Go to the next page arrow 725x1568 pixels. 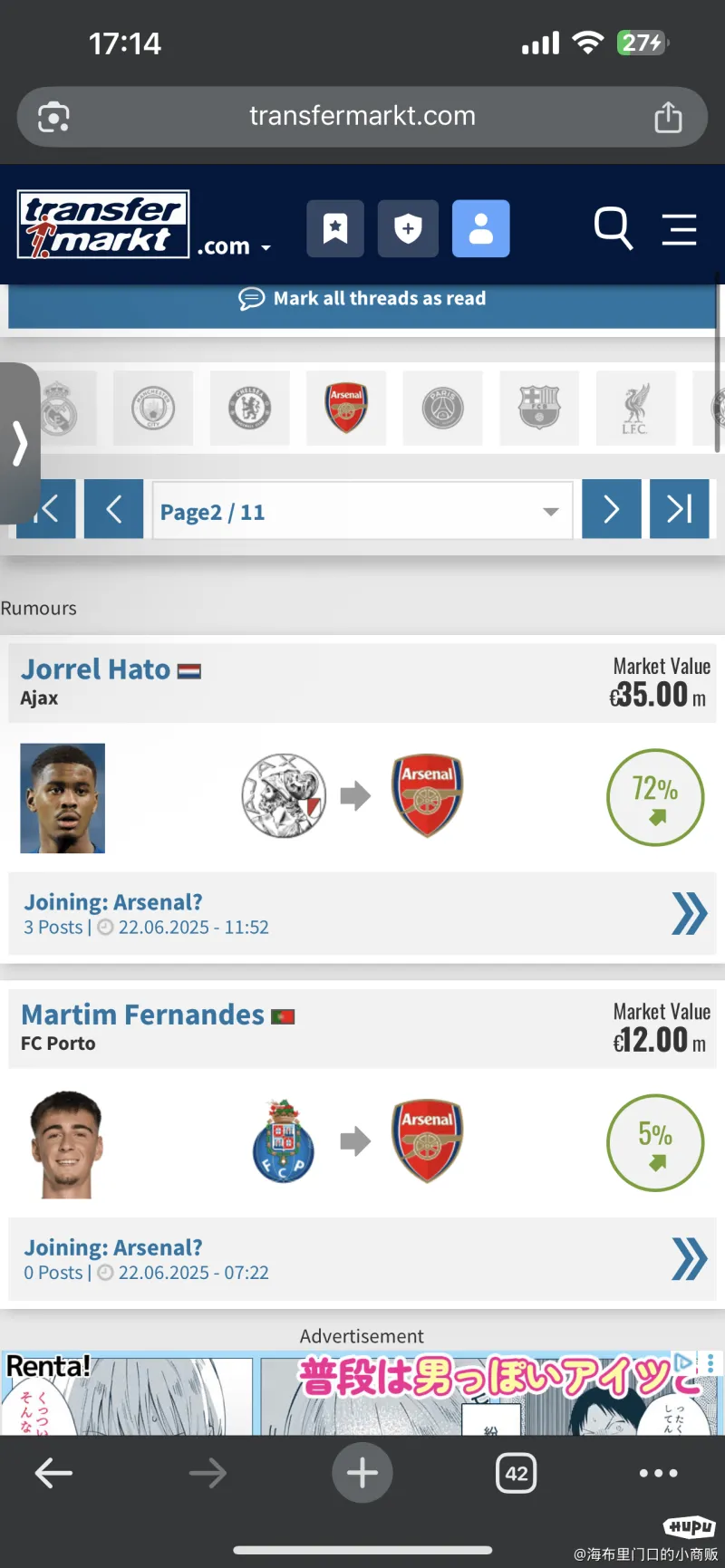(x=611, y=509)
